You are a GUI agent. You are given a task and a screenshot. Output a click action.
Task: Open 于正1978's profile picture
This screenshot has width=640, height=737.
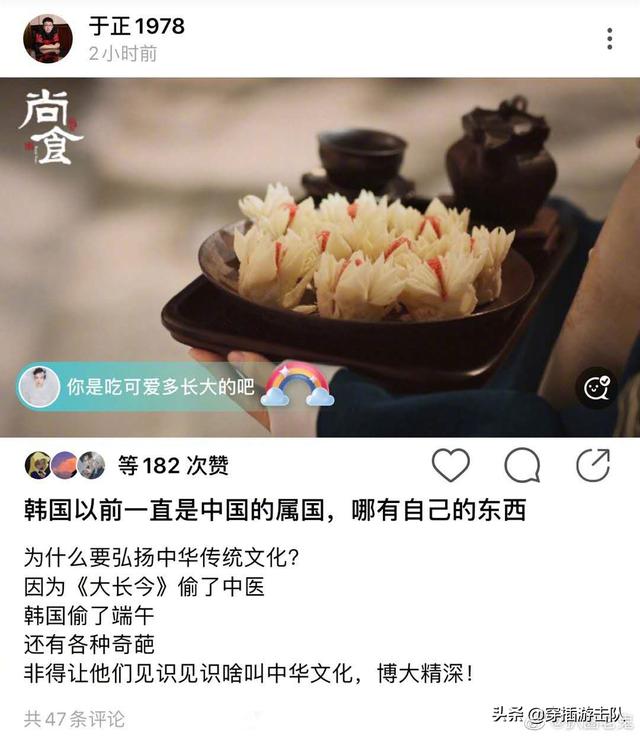[47, 39]
